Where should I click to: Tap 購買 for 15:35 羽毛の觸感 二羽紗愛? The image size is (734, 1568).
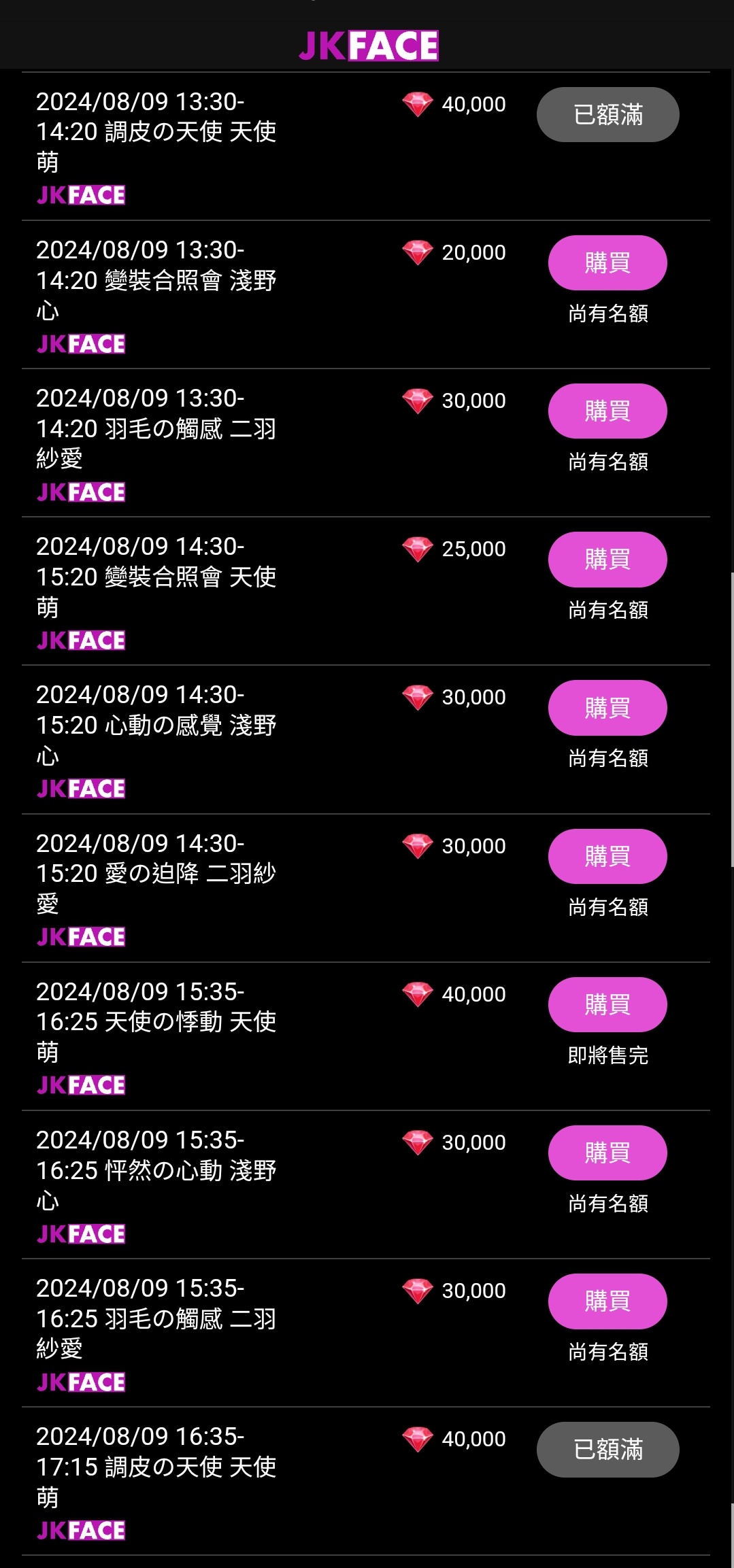click(x=607, y=1301)
